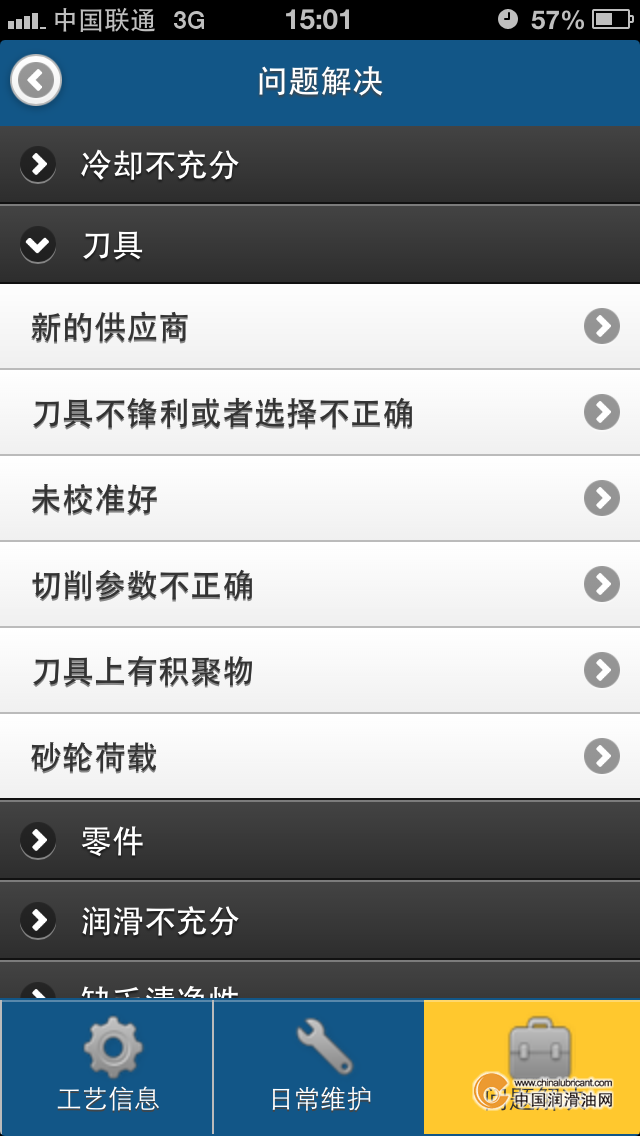
Task: Expand the 润滑不充分 section
Action: pyautogui.click(x=320, y=921)
